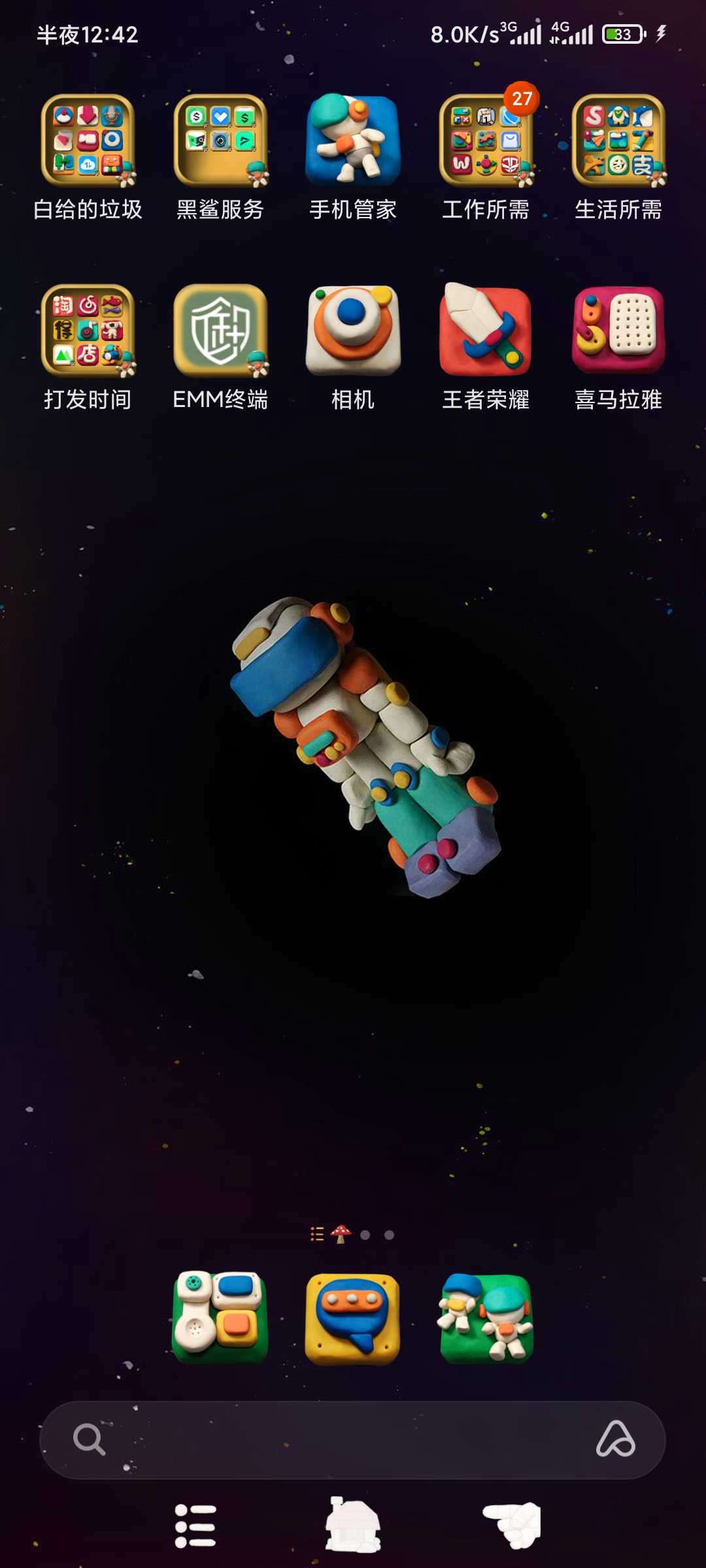706x1568 pixels.
Task: Tap the assistant icon in search bar
Action: tap(616, 1439)
